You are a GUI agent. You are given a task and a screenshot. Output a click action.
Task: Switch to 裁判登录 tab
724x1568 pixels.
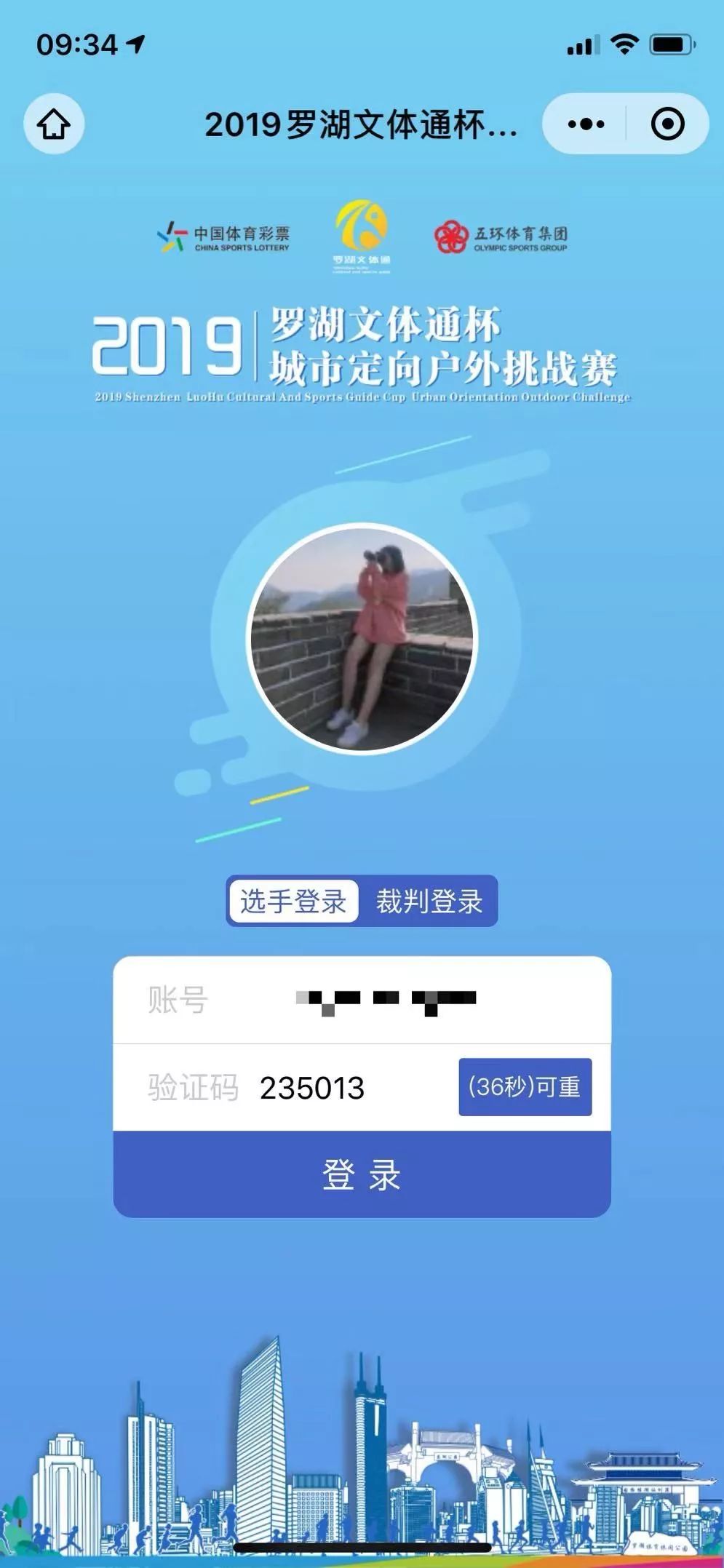[429, 901]
